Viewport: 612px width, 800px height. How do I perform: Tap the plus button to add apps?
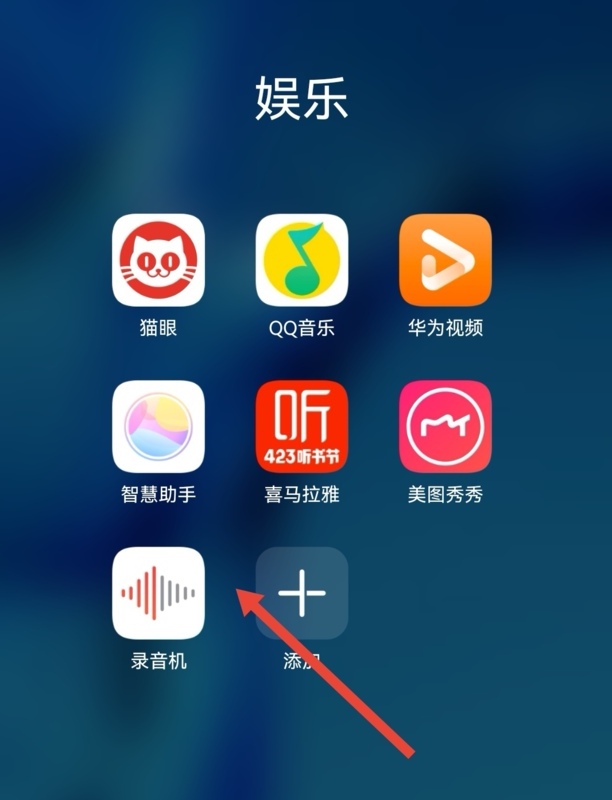(x=302, y=593)
